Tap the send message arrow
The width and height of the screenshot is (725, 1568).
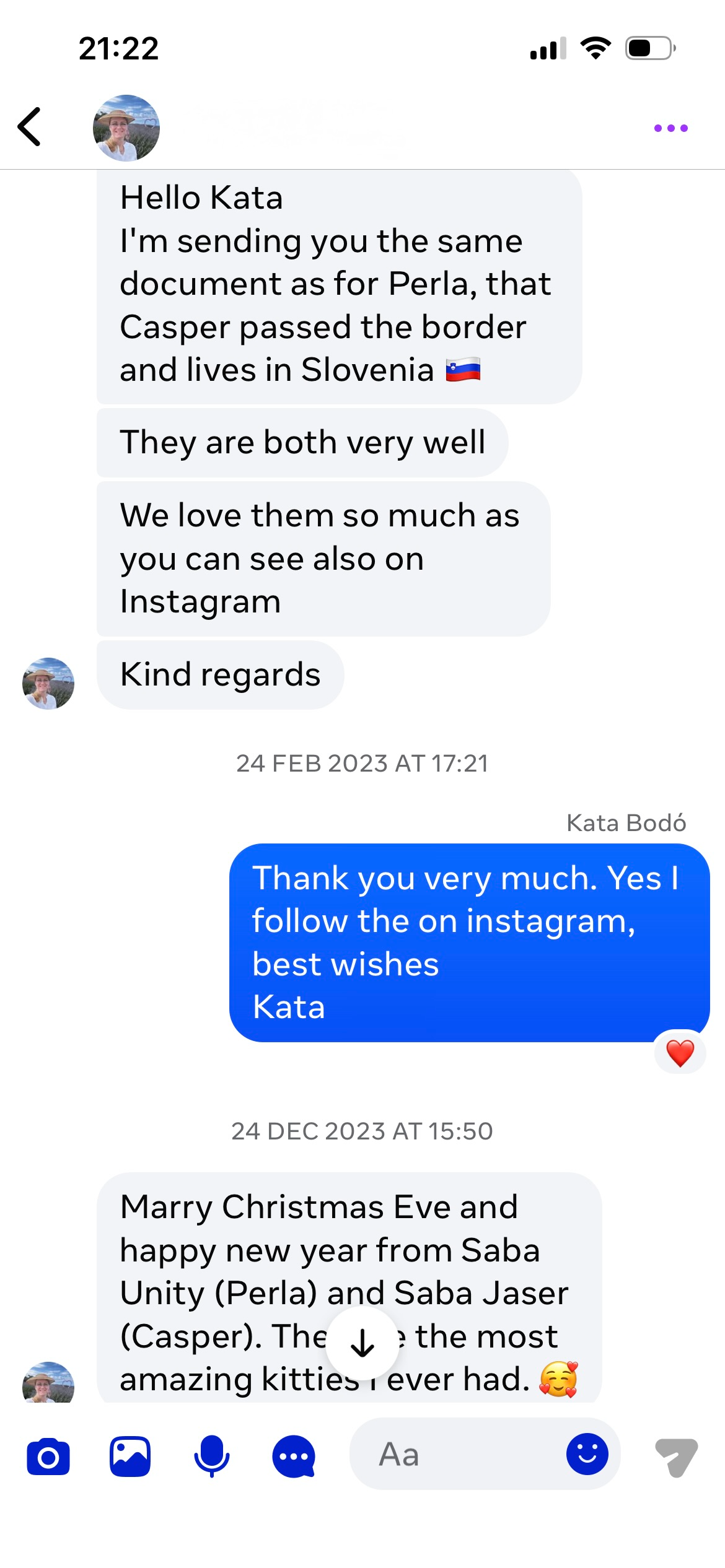click(x=677, y=1457)
